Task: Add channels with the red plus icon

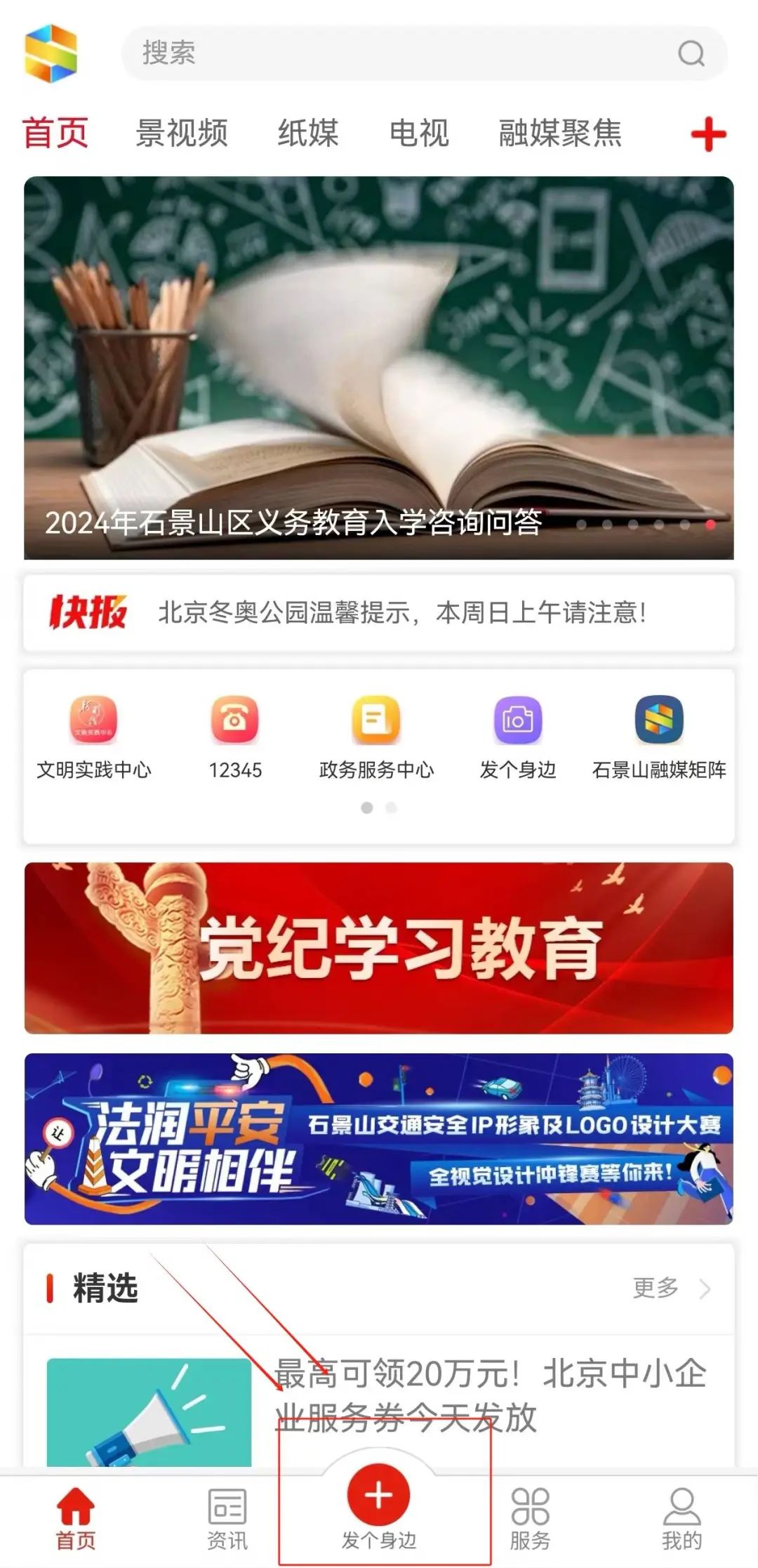Action: click(707, 134)
